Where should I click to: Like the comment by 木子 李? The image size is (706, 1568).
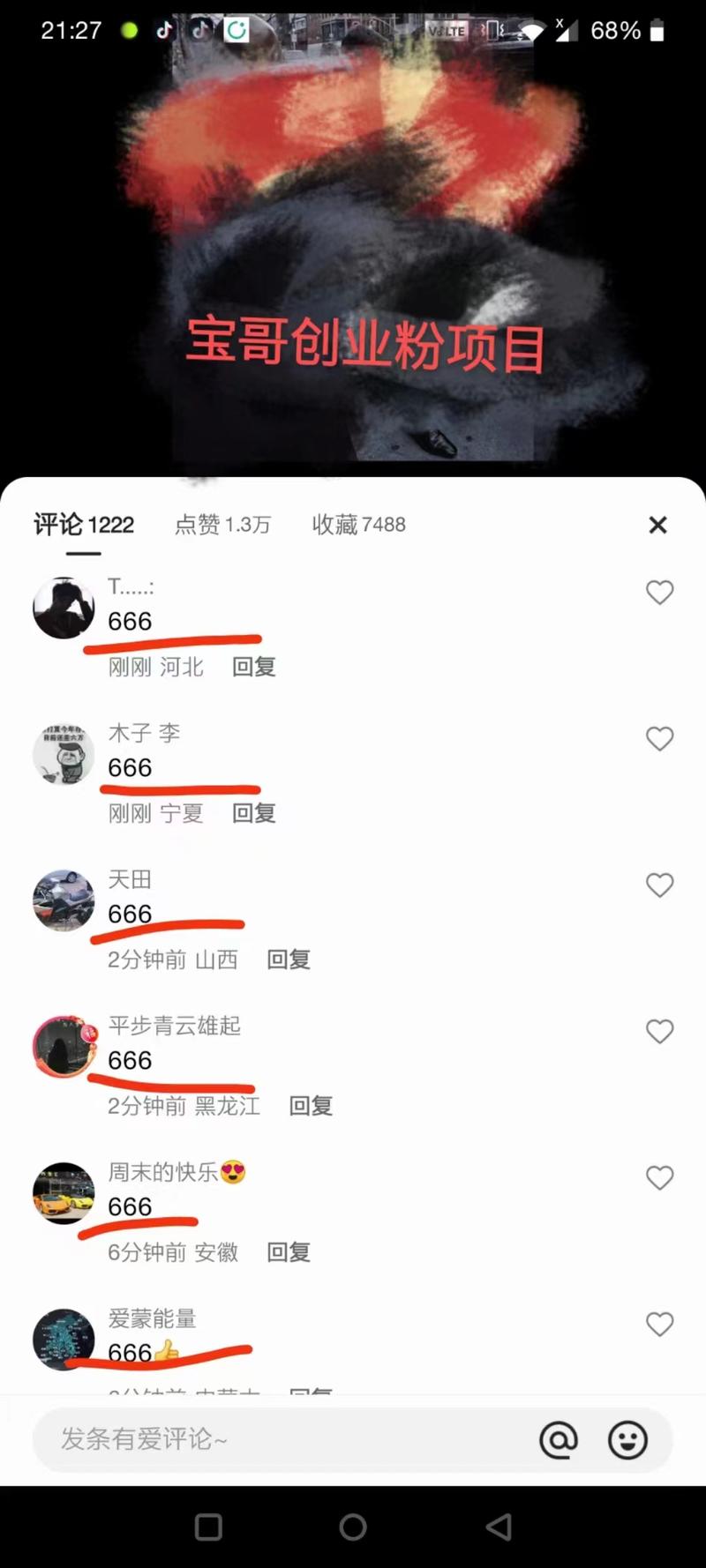click(x=660, y=739)
